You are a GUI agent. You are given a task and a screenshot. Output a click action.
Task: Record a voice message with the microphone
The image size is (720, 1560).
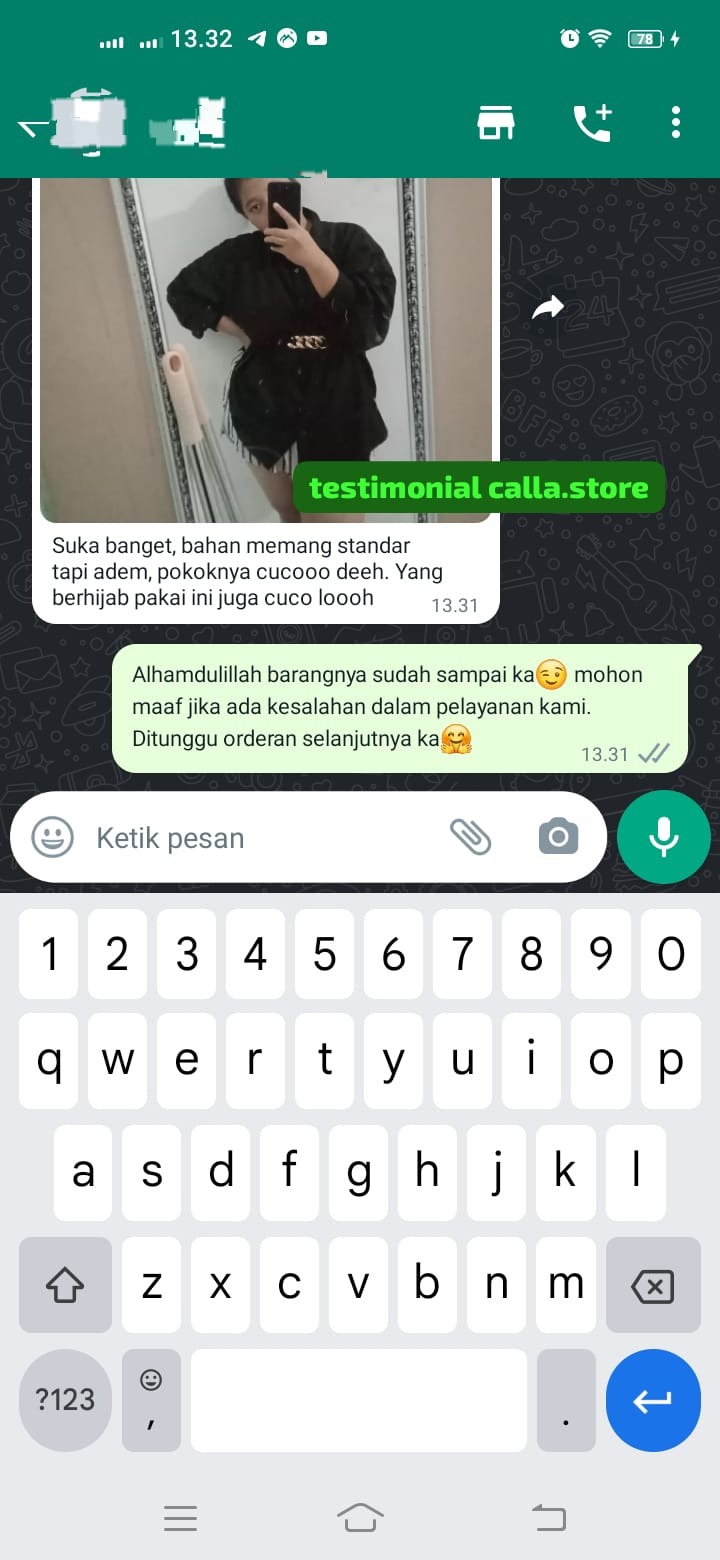click(x=664, y=837)
